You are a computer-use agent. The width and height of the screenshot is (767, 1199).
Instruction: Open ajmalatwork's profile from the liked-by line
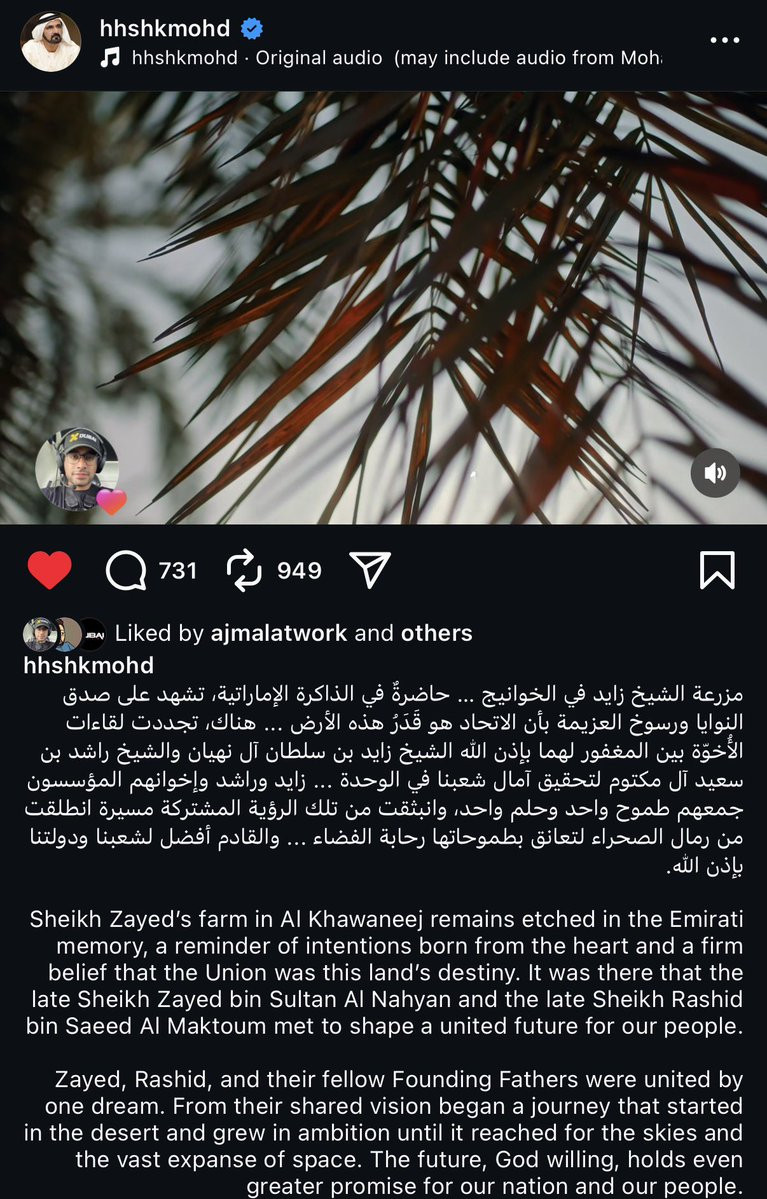pyautogui.click(x=278, y=633)
